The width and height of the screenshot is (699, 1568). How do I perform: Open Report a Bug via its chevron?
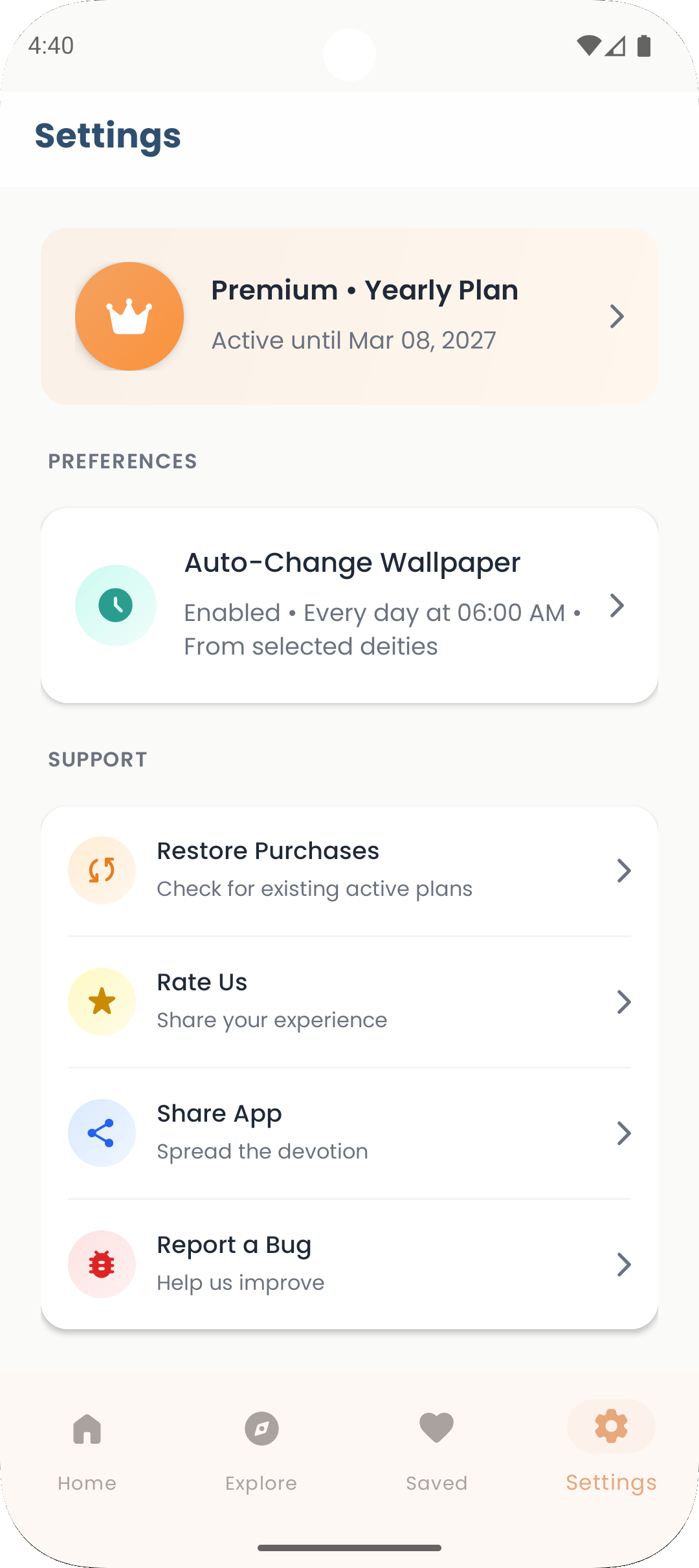click(x=624, y=1265)
